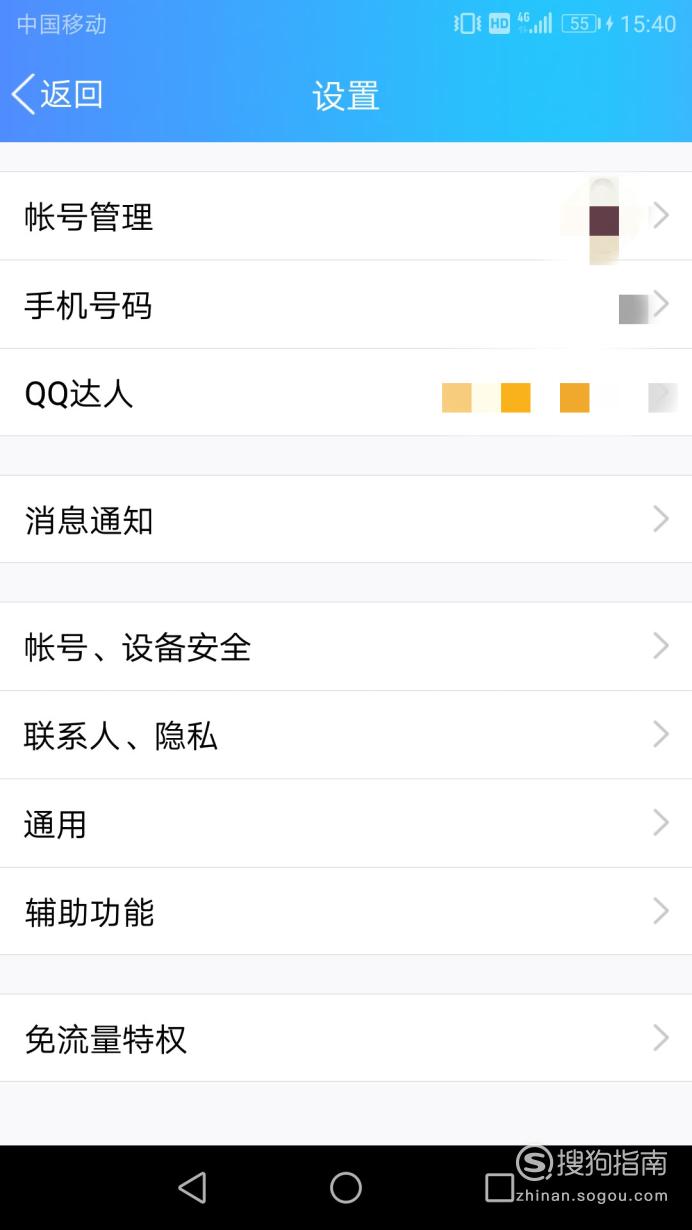Open 帐号管理 account management
This screenshot has width=692, height=1230.
click(346, 216)
